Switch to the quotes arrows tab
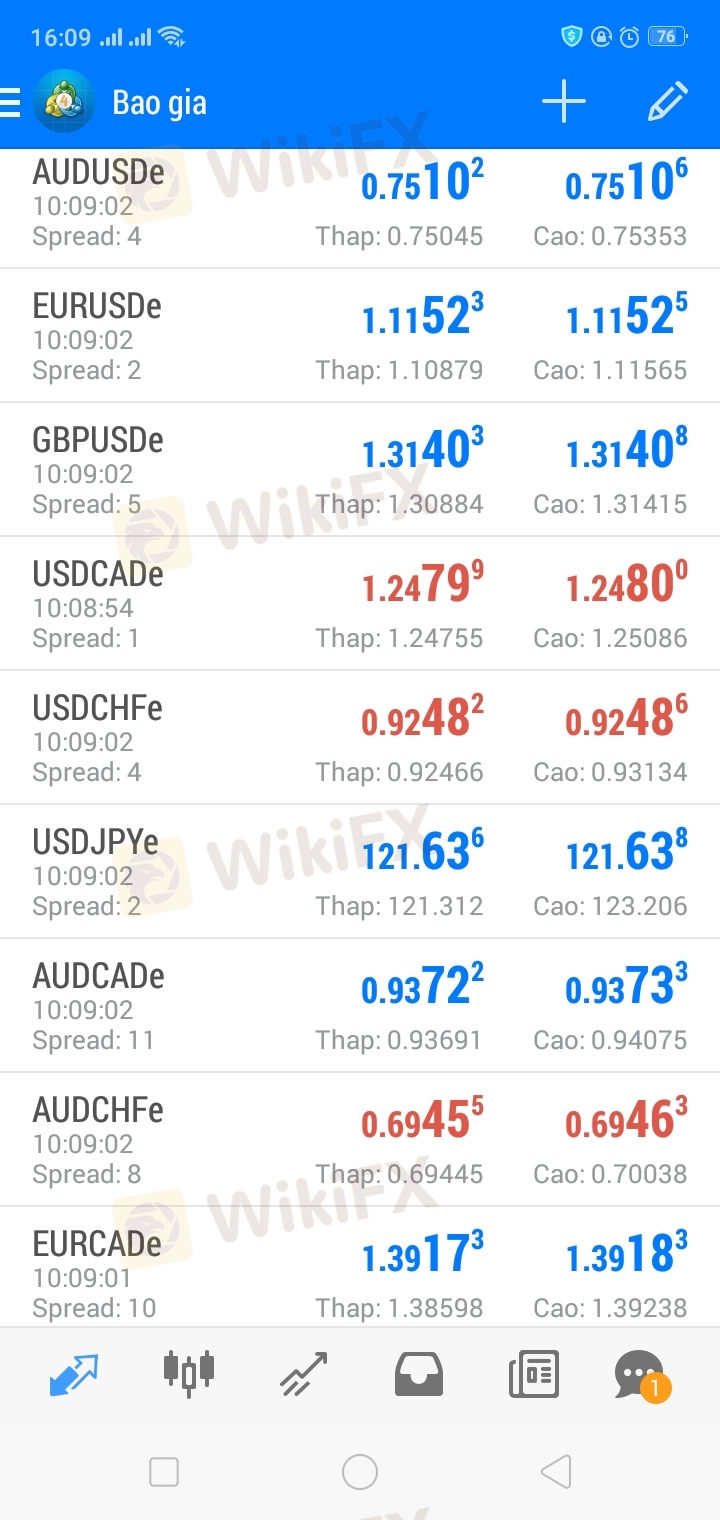 click(x=74, y=1375)
